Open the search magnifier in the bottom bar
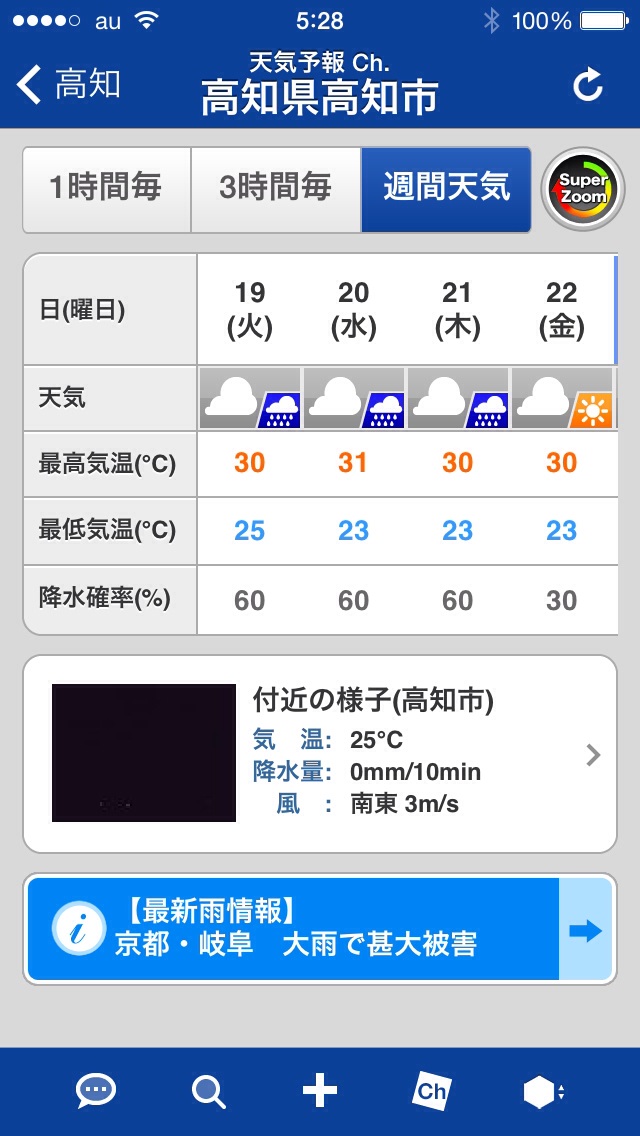This screenshot has width=640, height=1136. (x=208, y=1091)
